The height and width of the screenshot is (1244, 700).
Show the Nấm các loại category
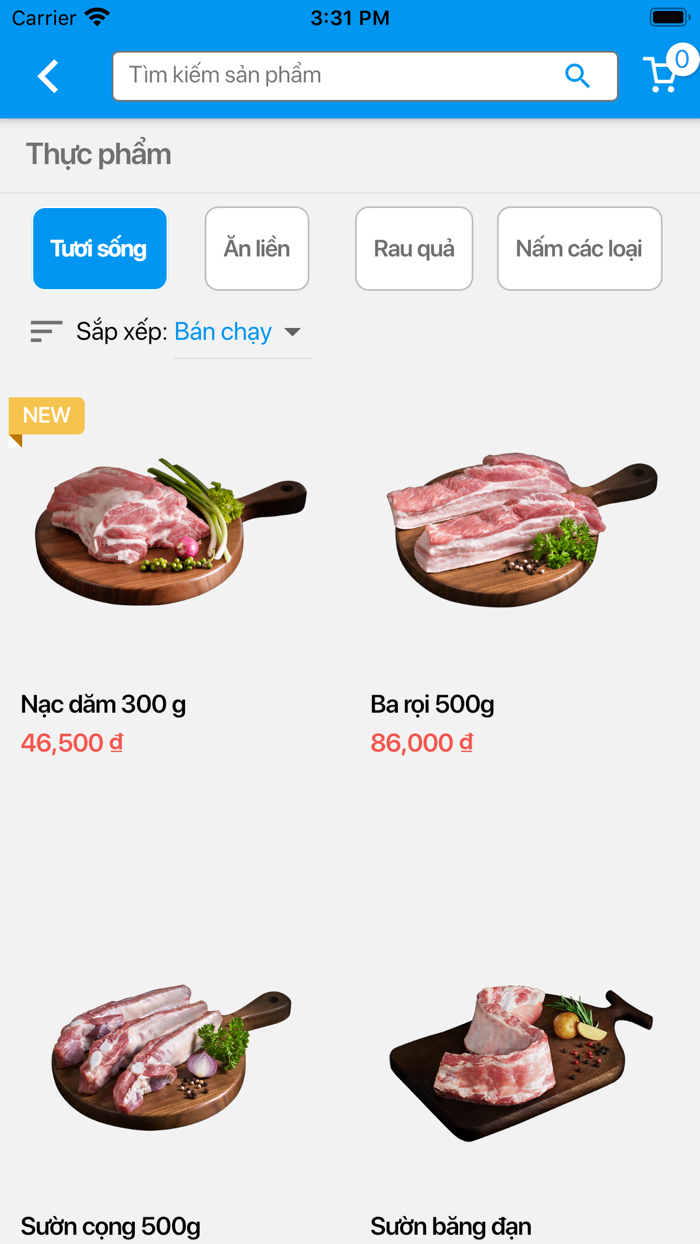click(x=579, y=249)
